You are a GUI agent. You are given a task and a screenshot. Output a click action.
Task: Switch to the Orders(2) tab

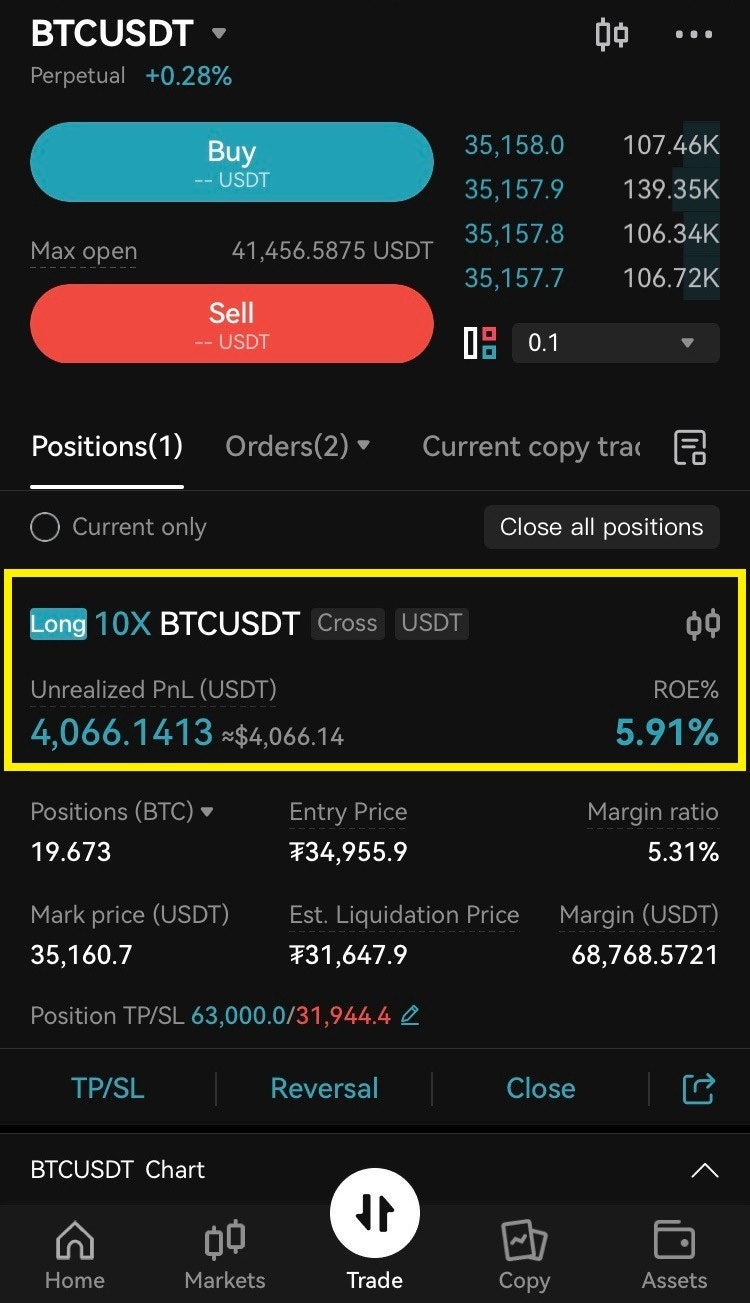(x=297, y=446)
